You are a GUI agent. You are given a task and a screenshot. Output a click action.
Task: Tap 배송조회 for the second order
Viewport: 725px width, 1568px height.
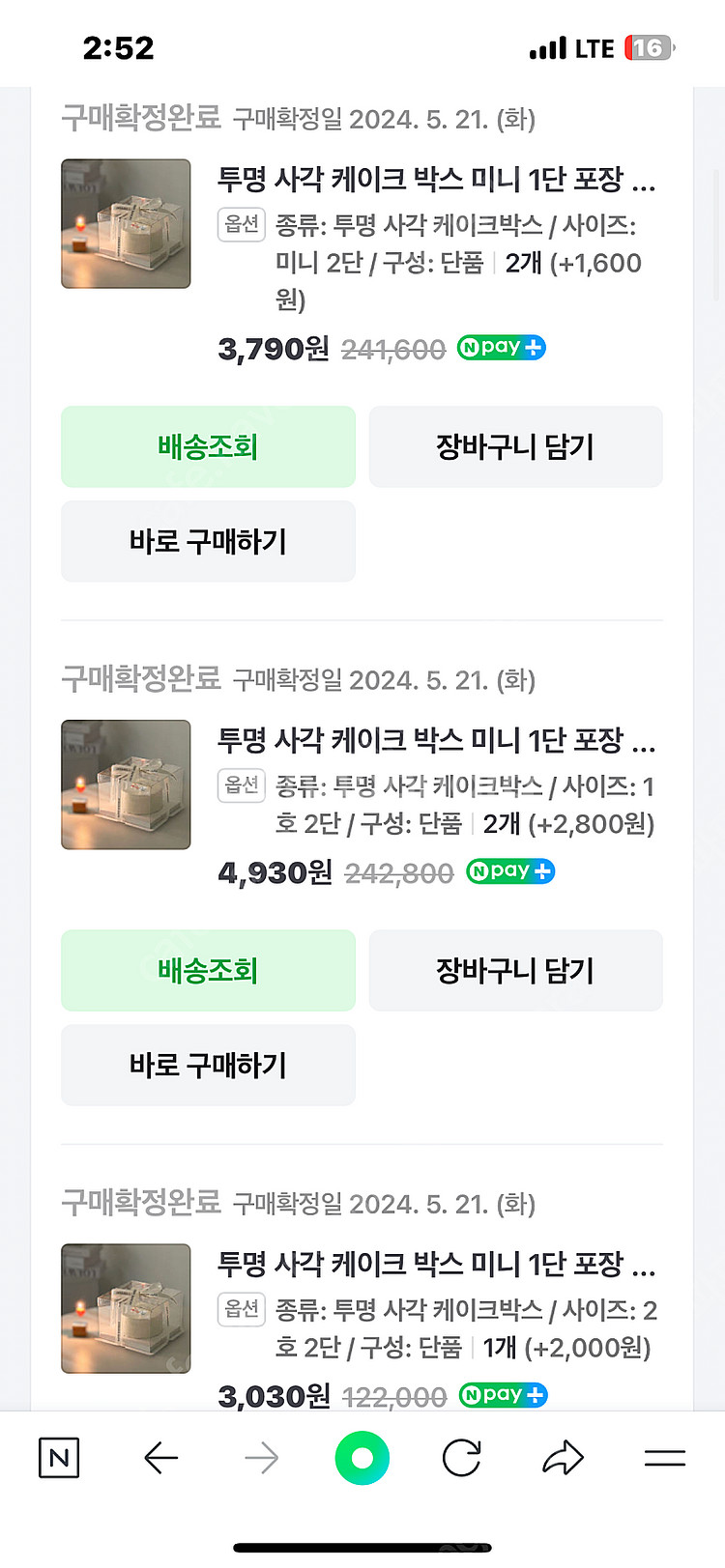click(x=208, y=970)
